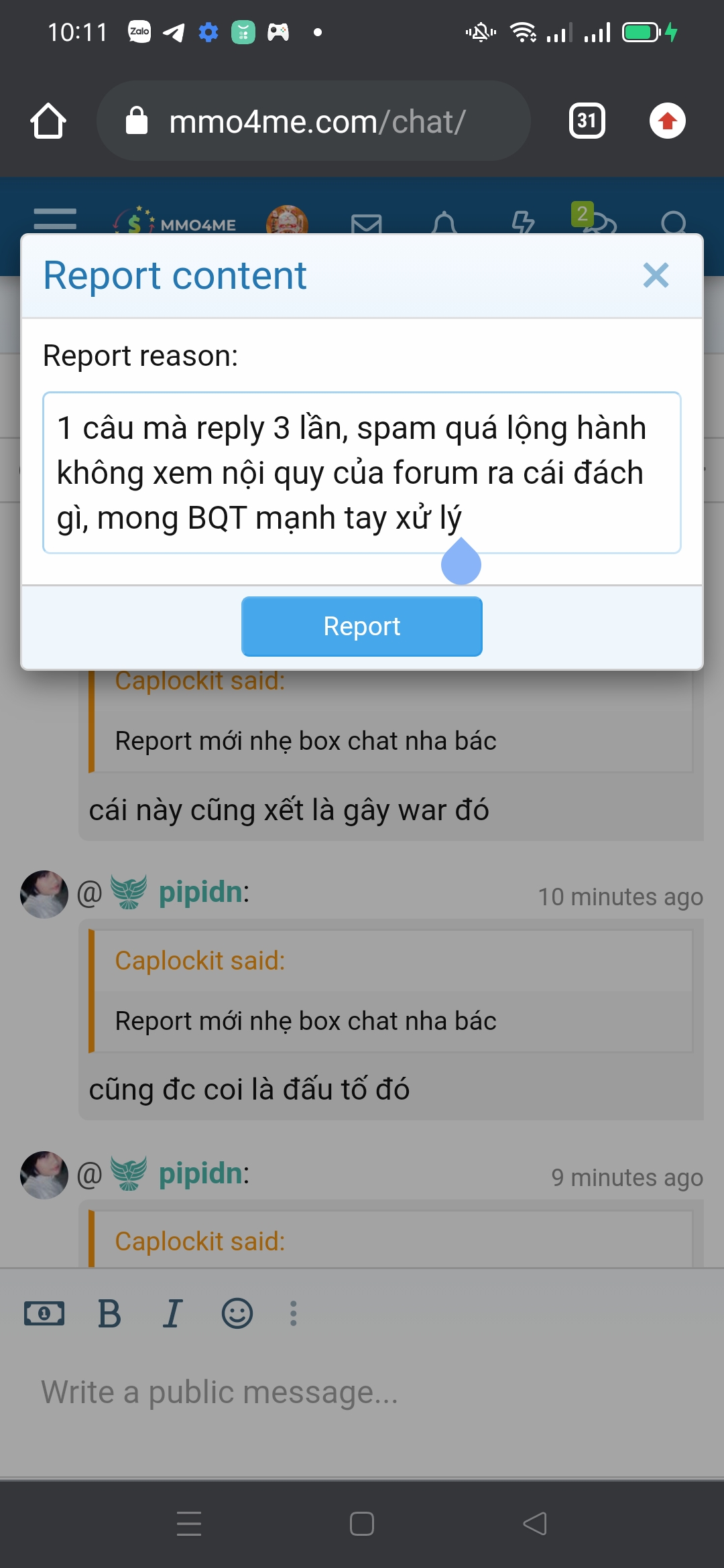
Task: Open the emoji smiley picker
Action: click(237, 1313)
